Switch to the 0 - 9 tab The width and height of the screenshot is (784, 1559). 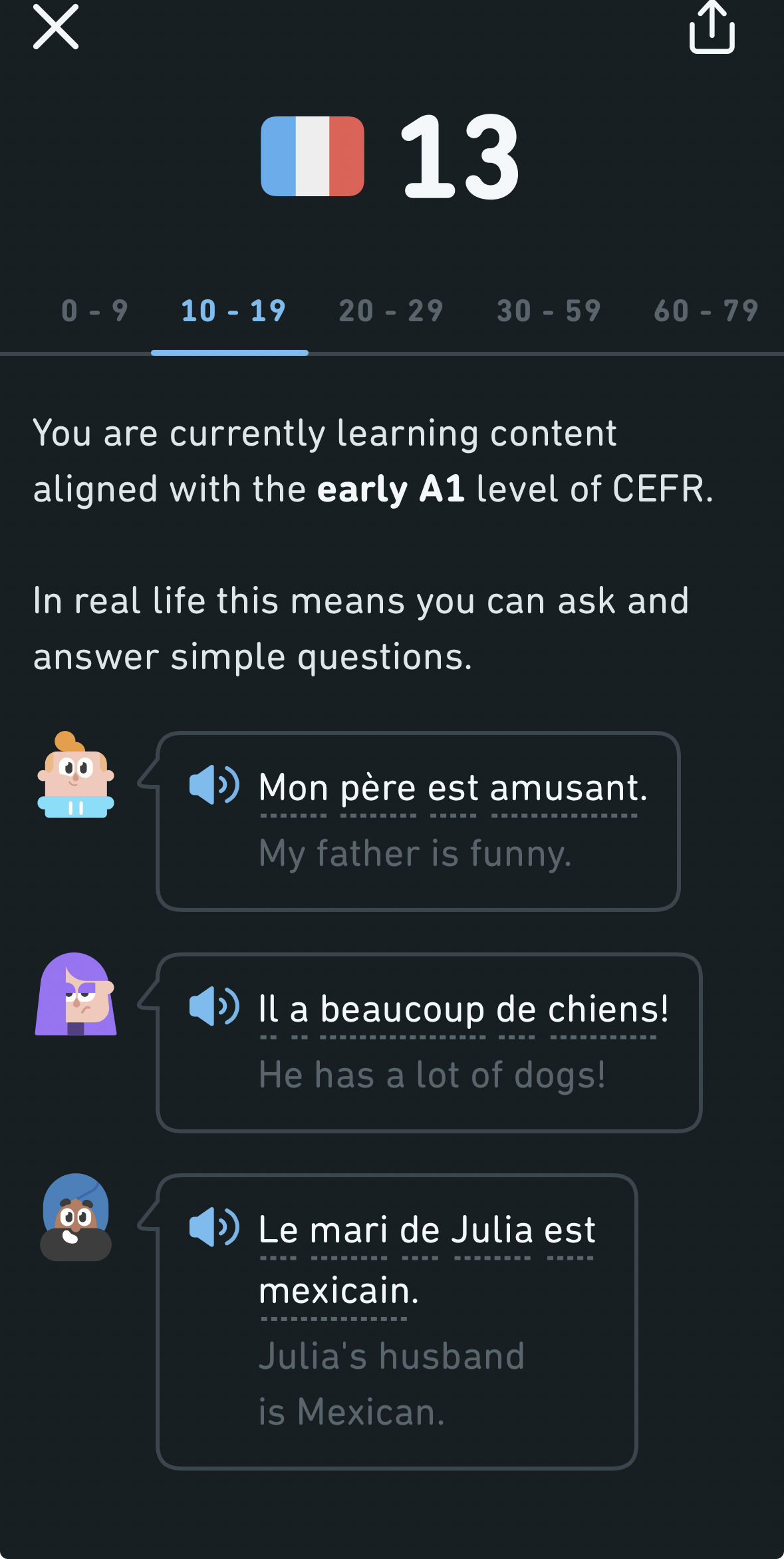pos(94,311)
